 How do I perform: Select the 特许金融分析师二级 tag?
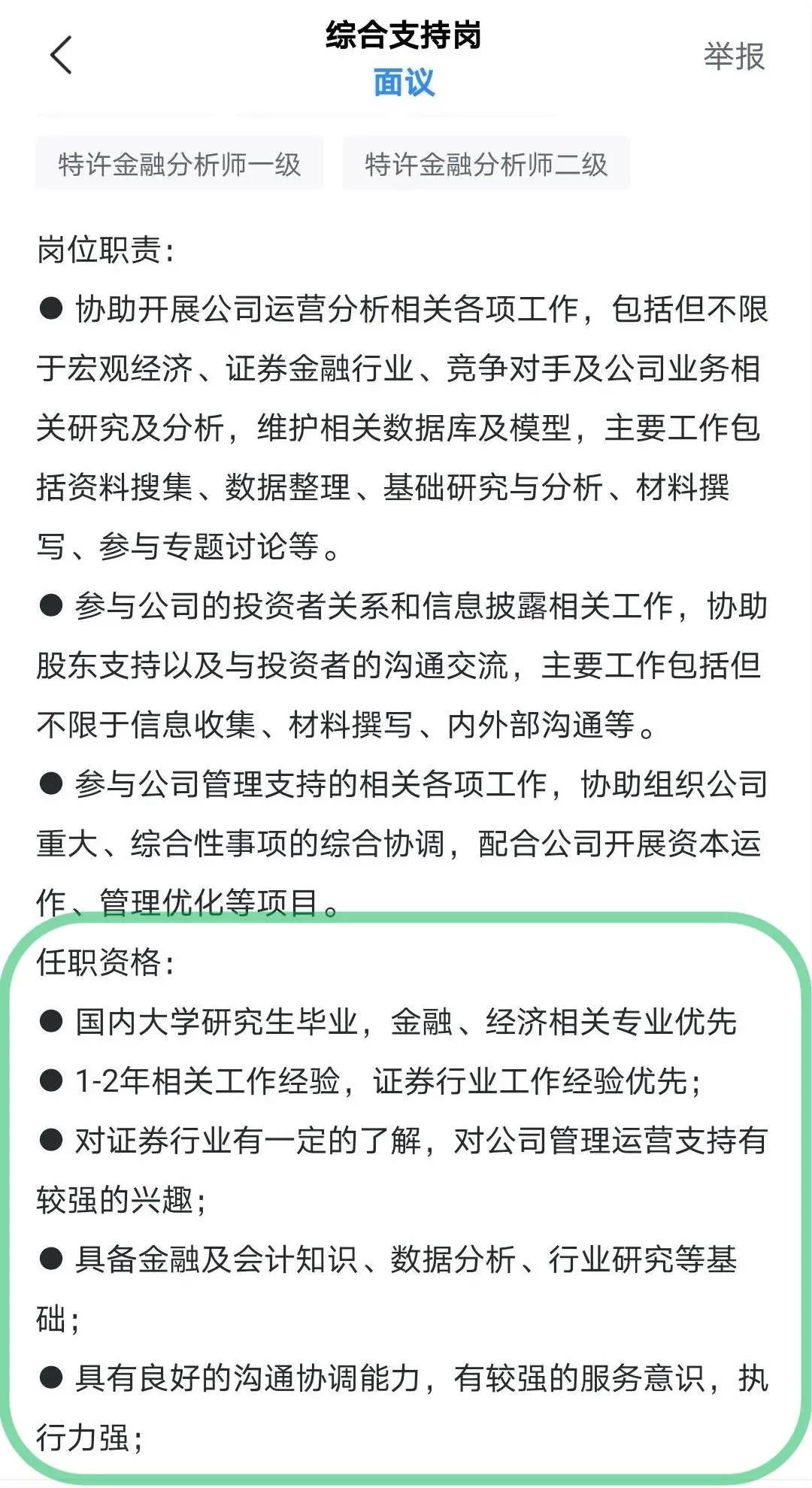coord(486,163)
